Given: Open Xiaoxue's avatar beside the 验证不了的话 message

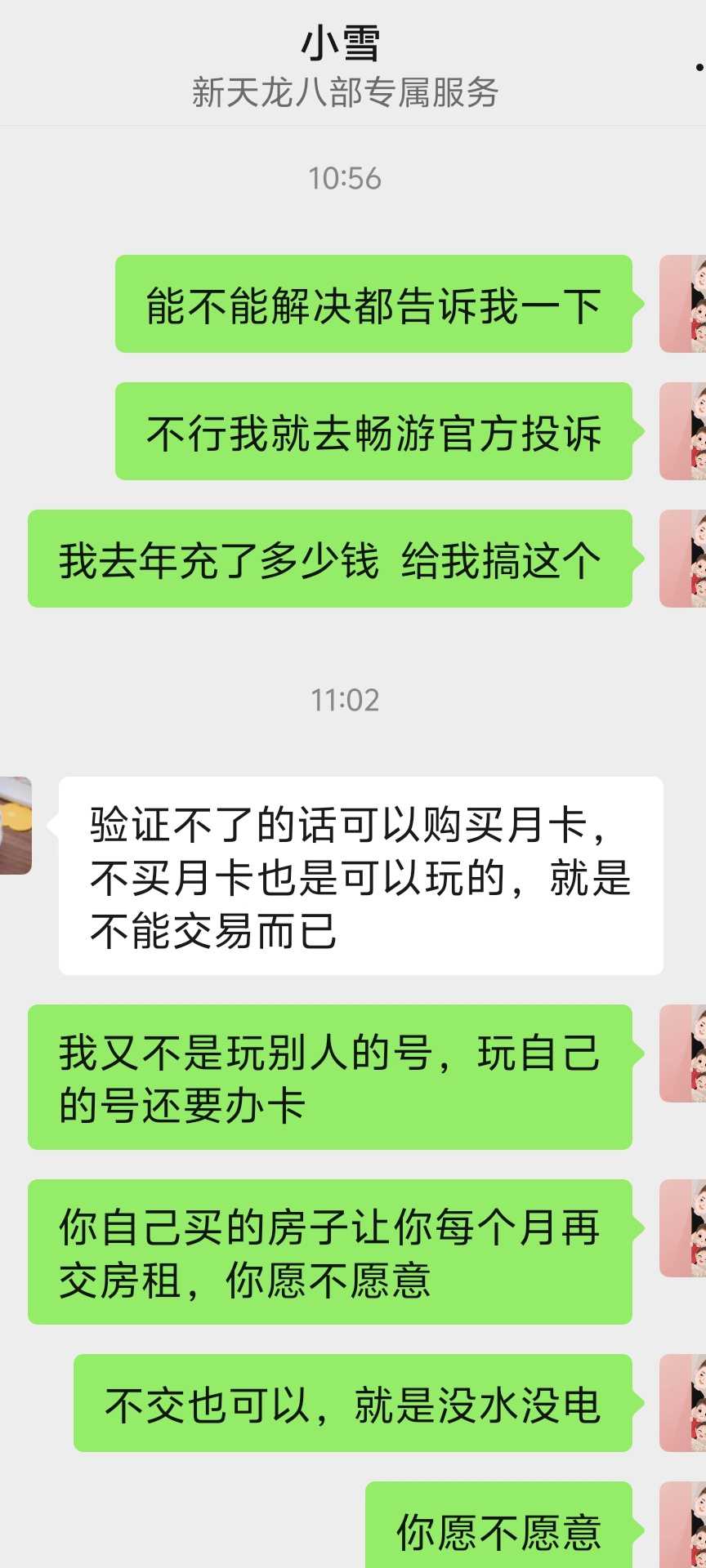Looking at the screenshot, I should coord(15,825).
